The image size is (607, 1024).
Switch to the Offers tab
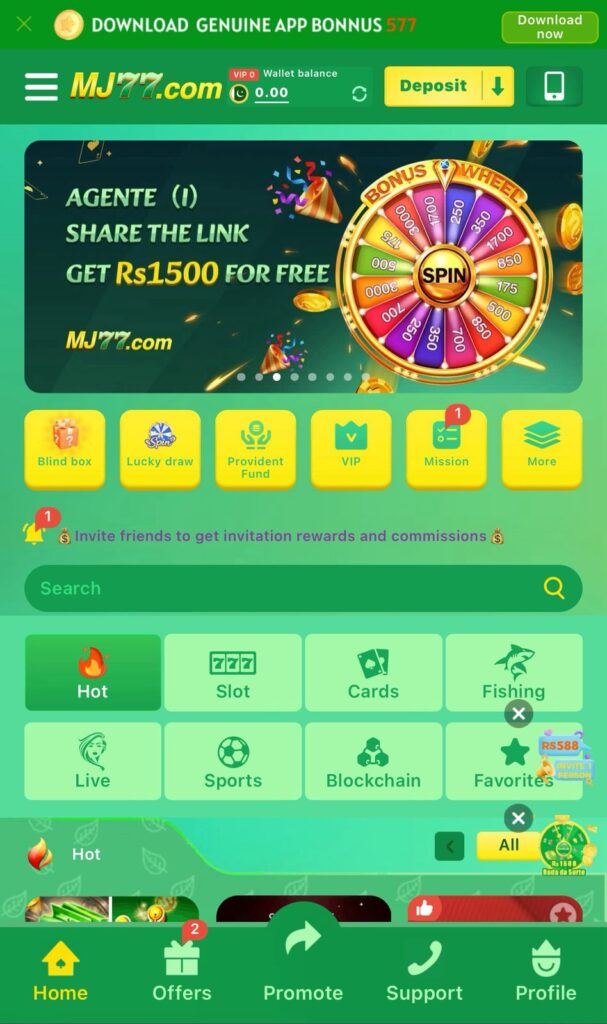coord(182,973)
